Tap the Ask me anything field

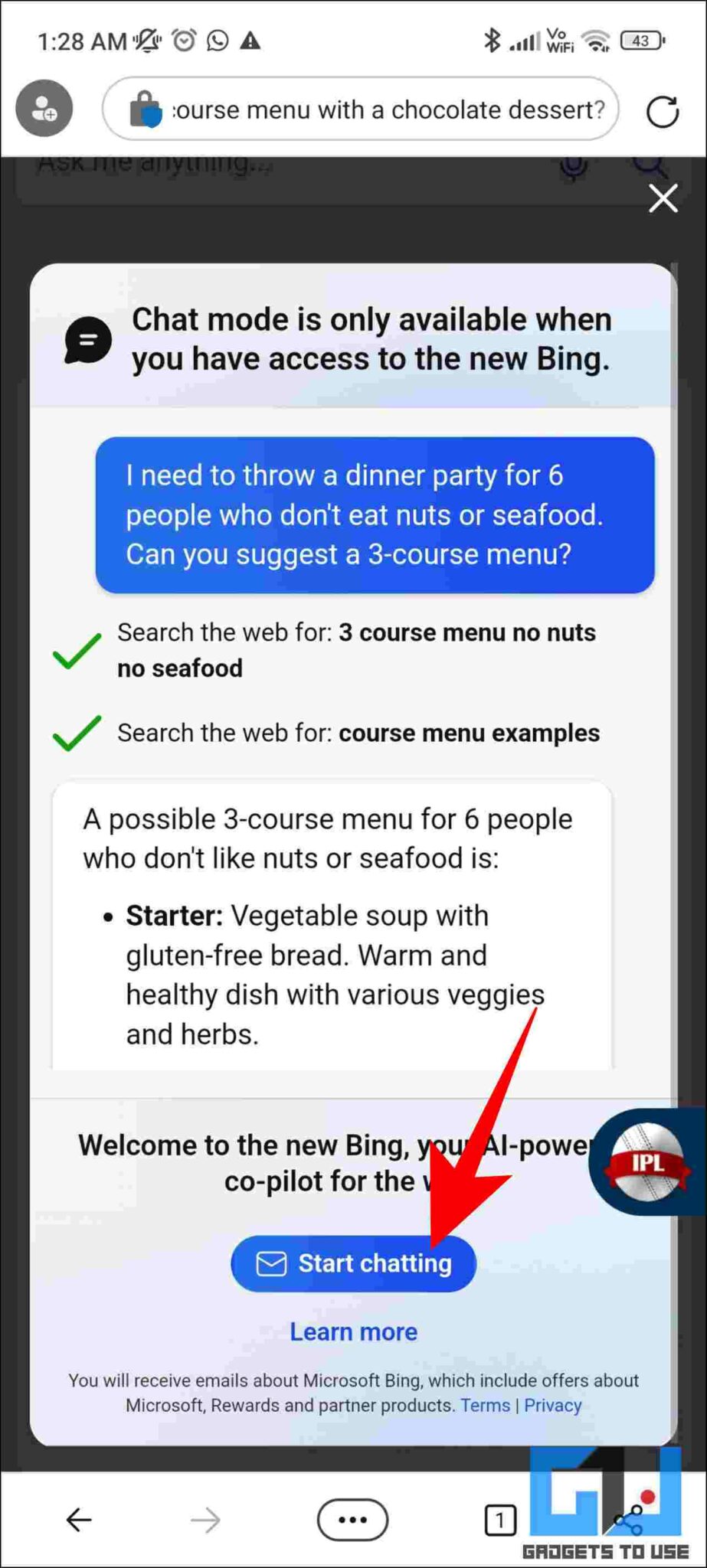tap(230, 162)
